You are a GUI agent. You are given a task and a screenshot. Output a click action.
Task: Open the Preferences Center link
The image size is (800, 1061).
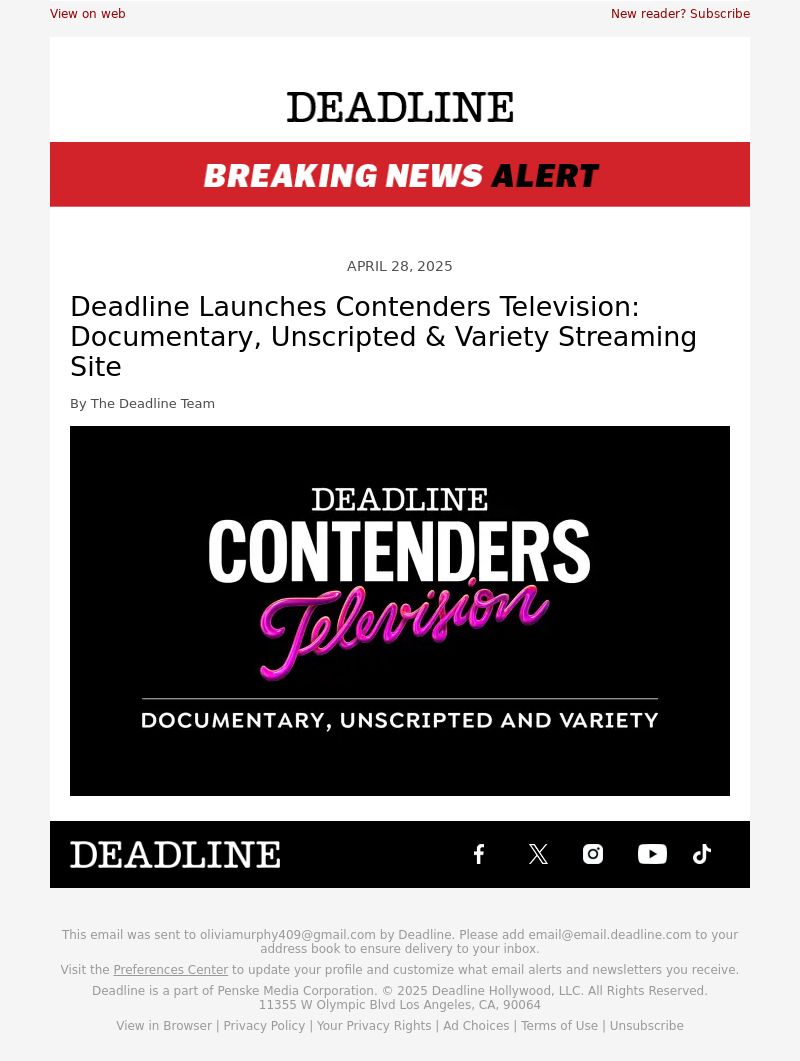(170, 970)
